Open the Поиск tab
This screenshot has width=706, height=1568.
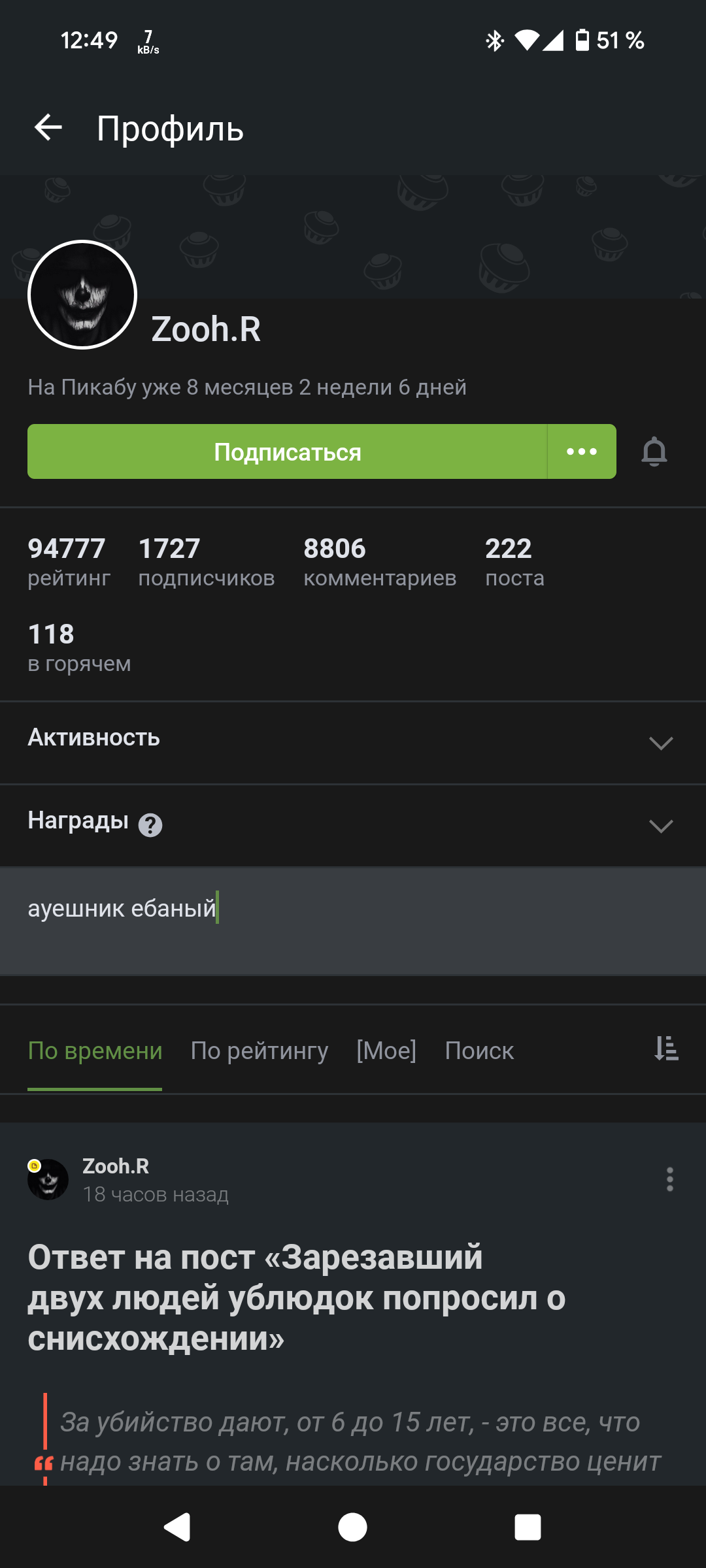coord(479,1051)
